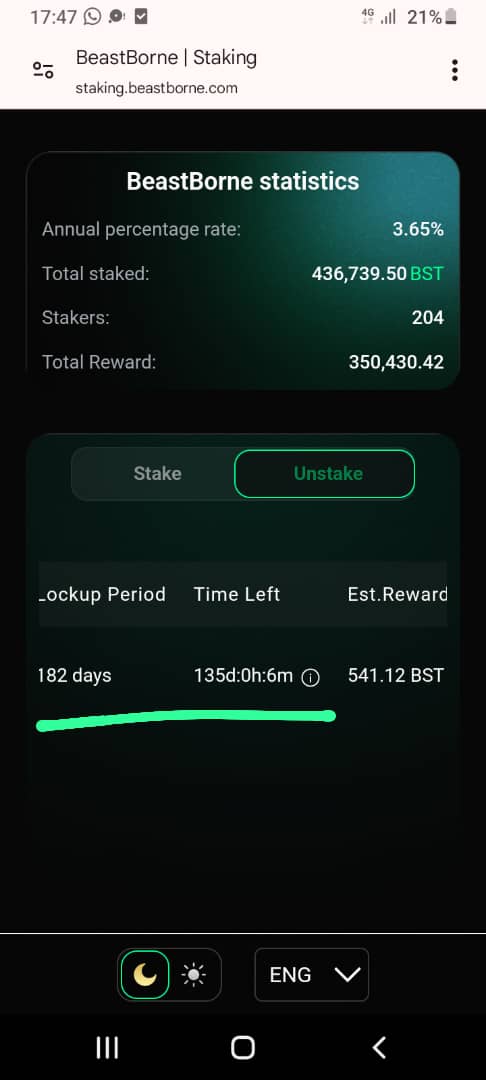Switch to light mode with the sun icon
The width and height of the screenshot is (486, 1080).
tap(193, 975)
